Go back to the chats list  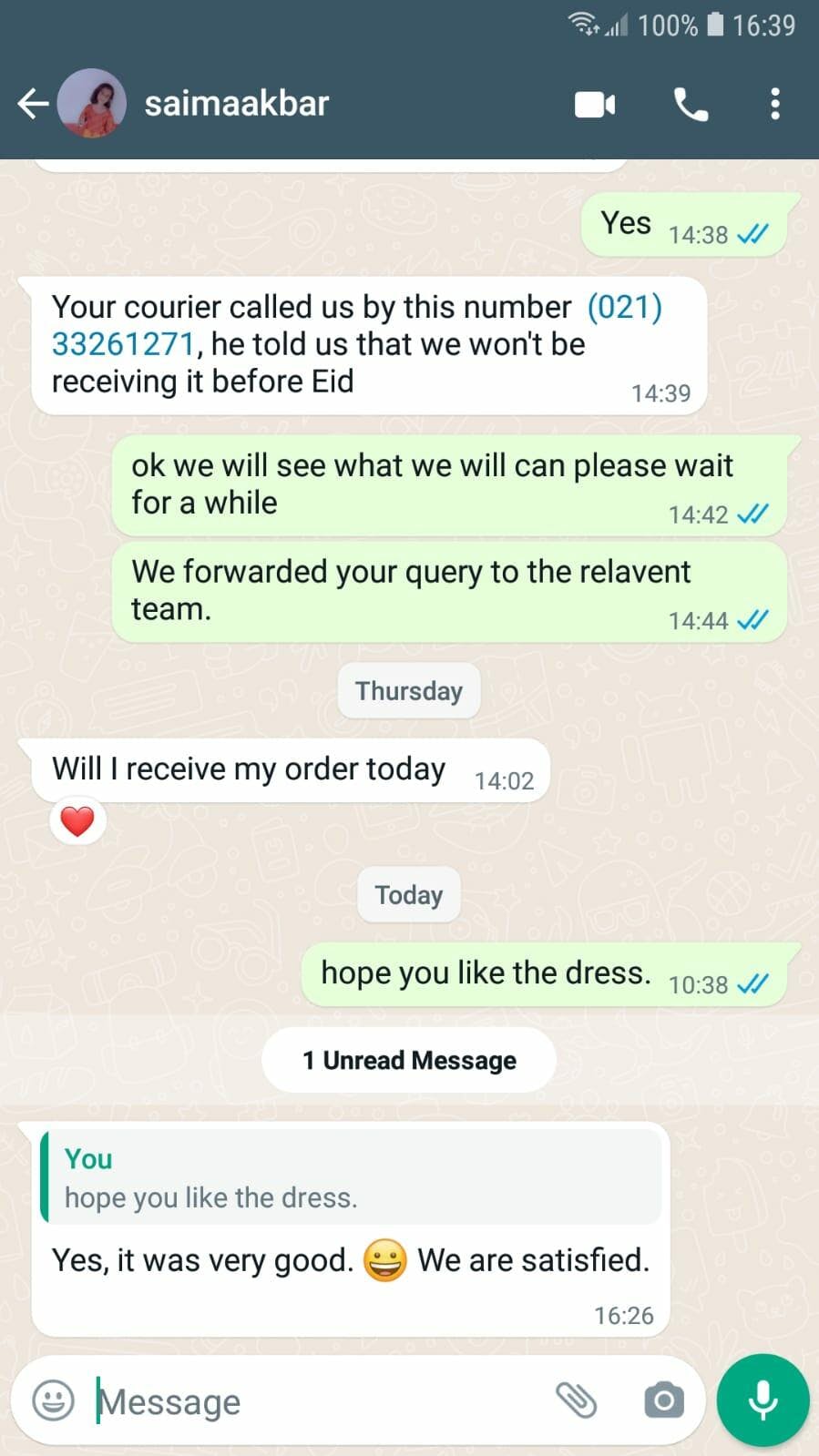pyautogui.click(x=33, y=104)
